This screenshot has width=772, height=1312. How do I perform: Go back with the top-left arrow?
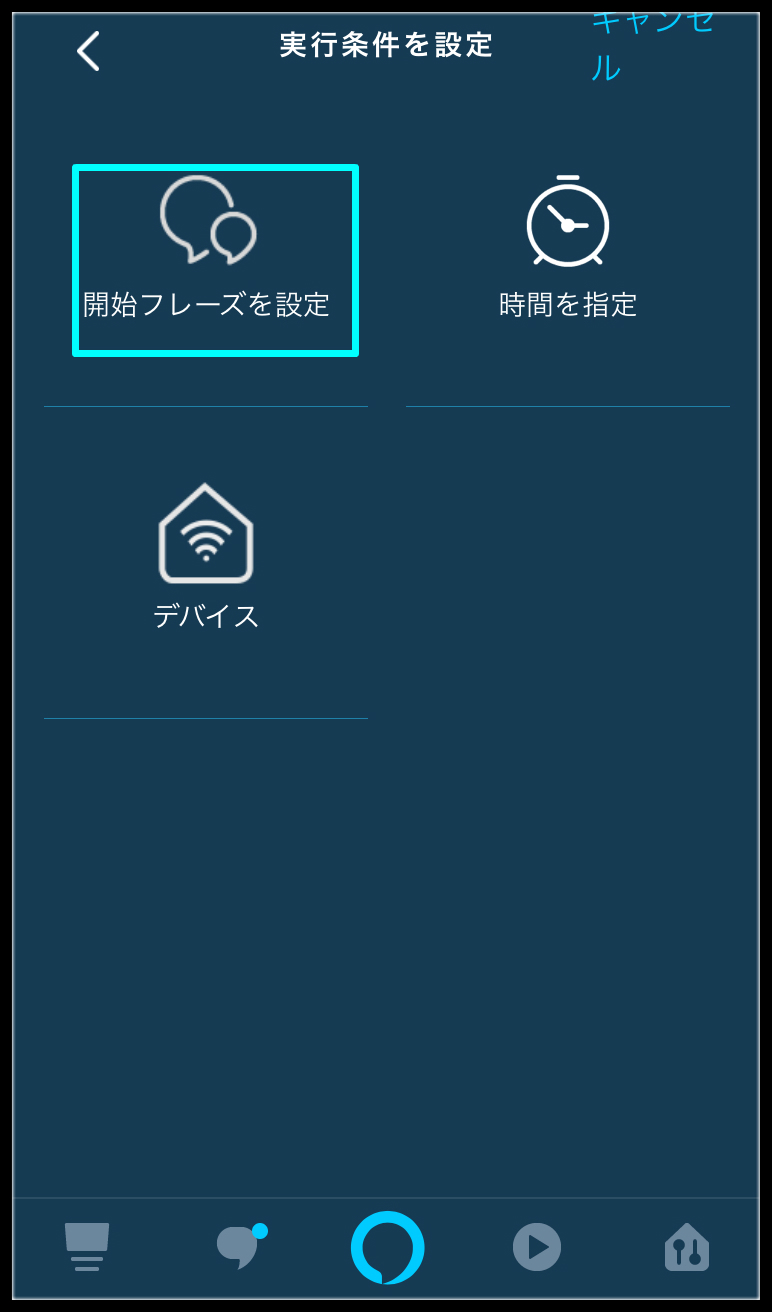point(88,51)
